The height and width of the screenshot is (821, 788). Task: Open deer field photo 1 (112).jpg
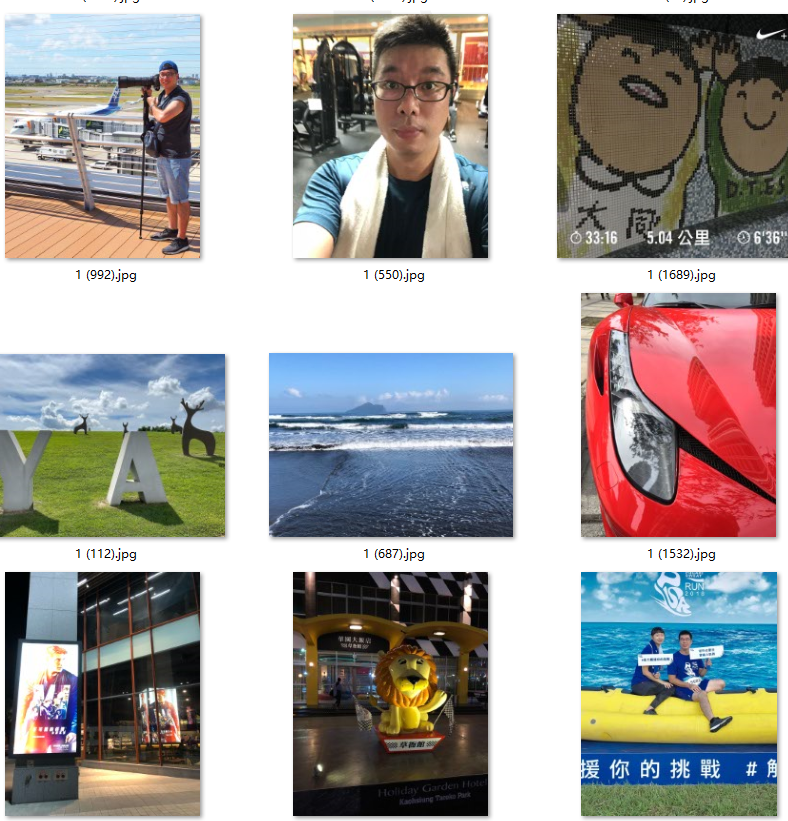coord(112,445)
